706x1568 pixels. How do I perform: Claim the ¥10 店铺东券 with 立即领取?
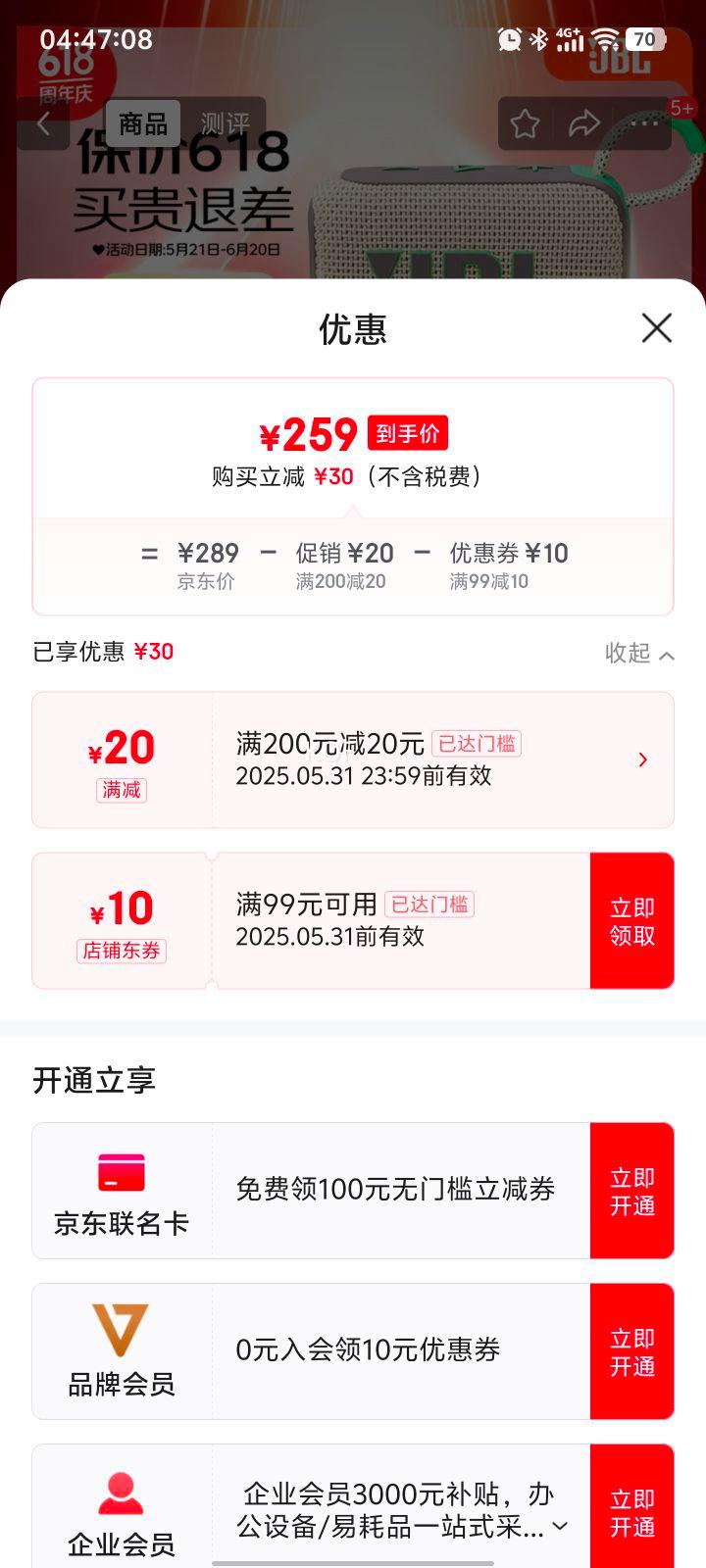click(631, 921)
